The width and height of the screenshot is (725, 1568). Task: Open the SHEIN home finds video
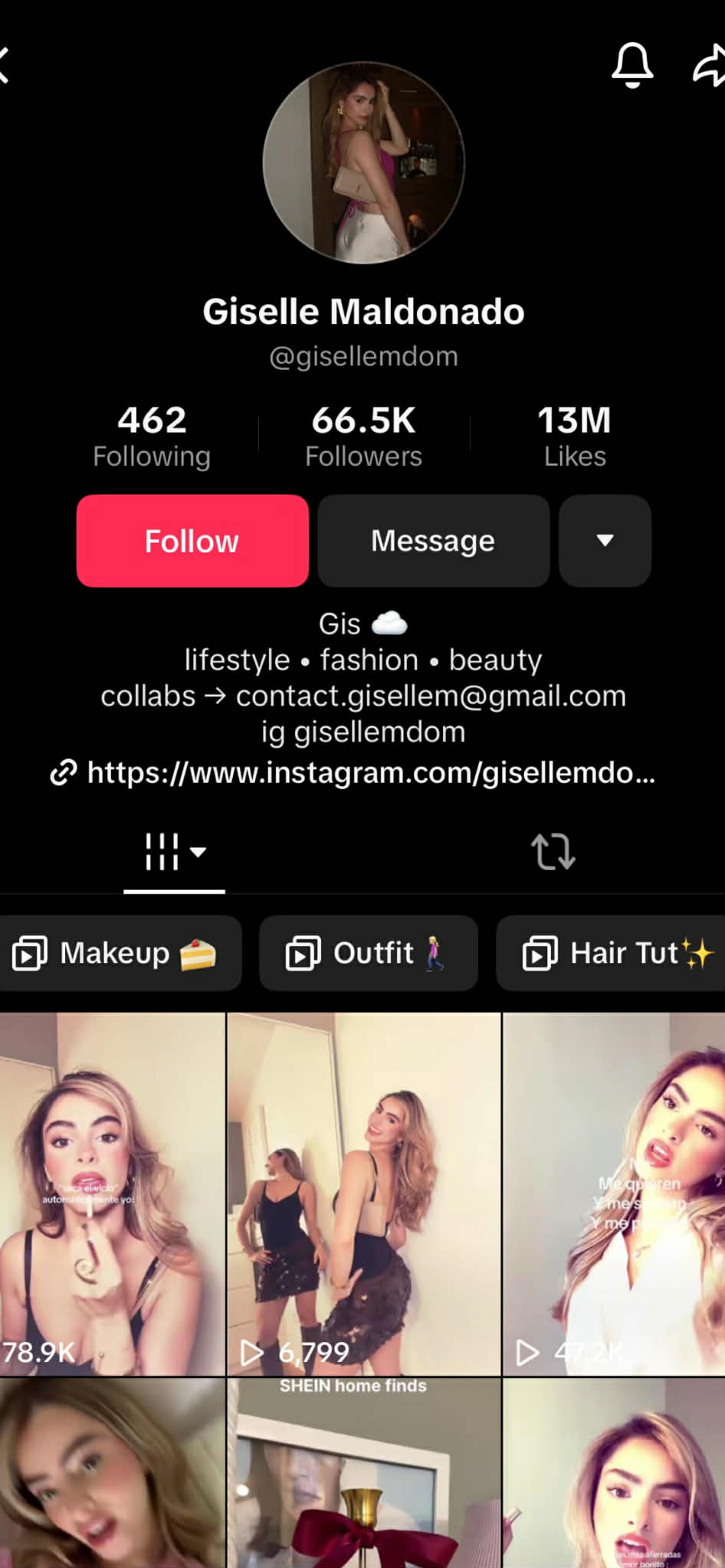363,1475
